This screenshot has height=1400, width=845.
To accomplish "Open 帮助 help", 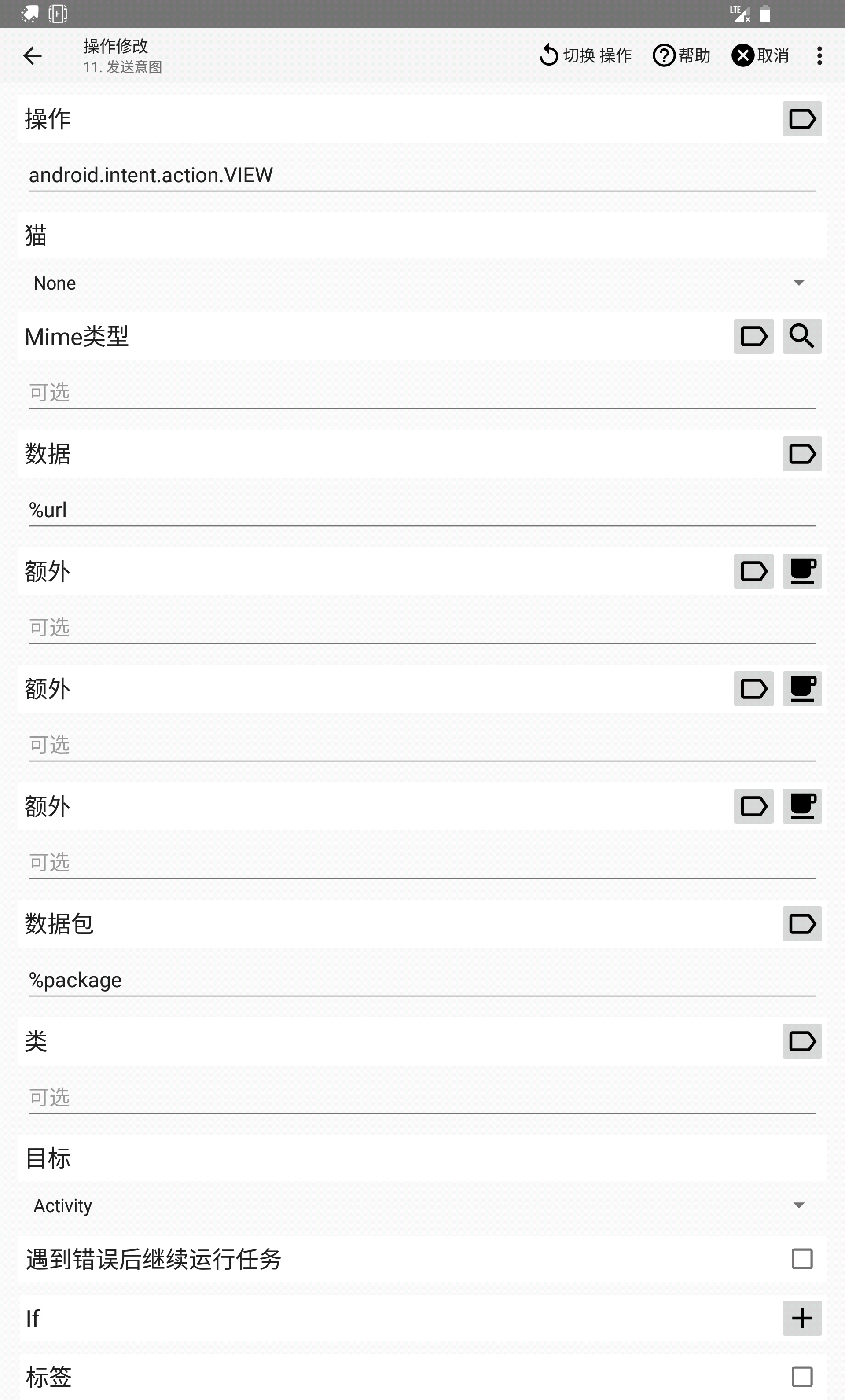I will [681, 55].
